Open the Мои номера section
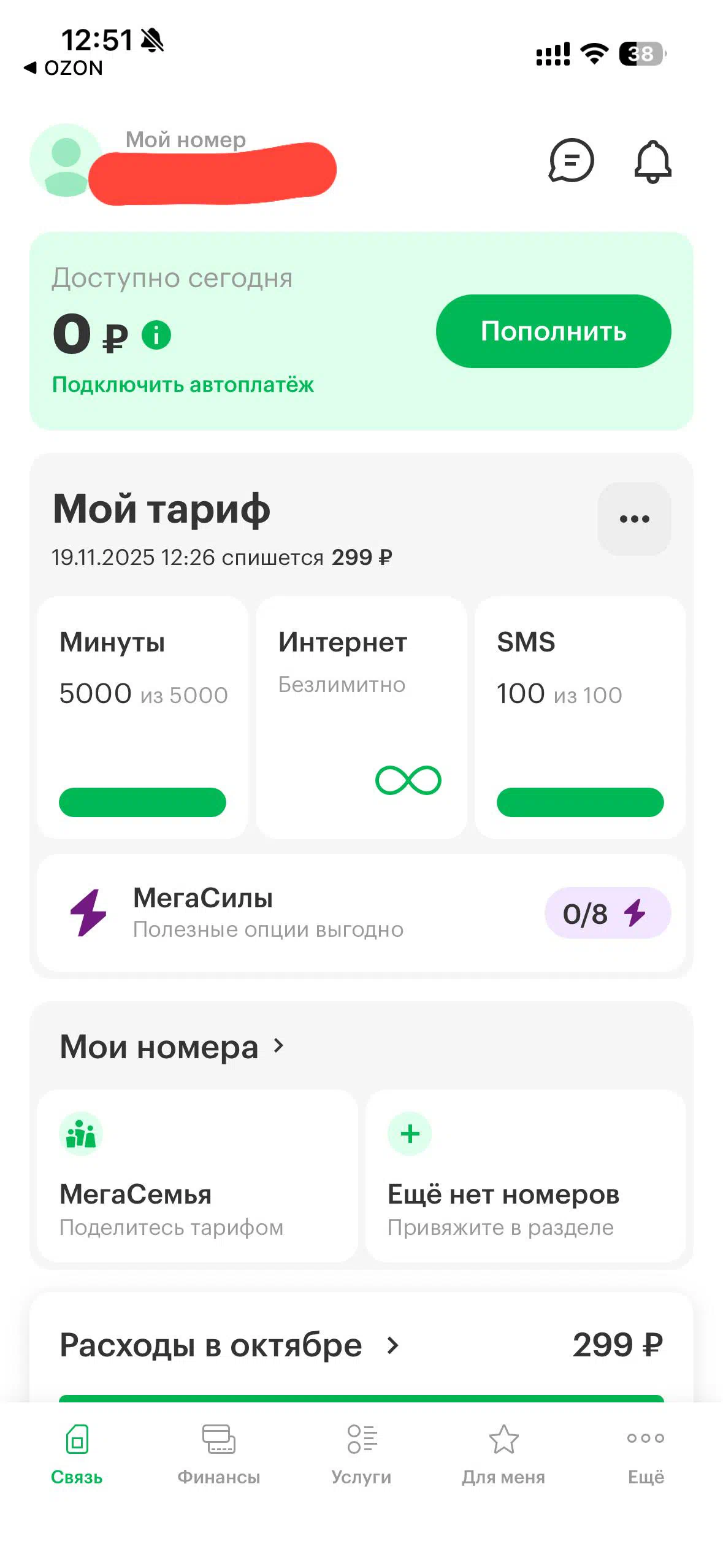This screenshot has width=723, height=1568. [x=172, y=1047]
